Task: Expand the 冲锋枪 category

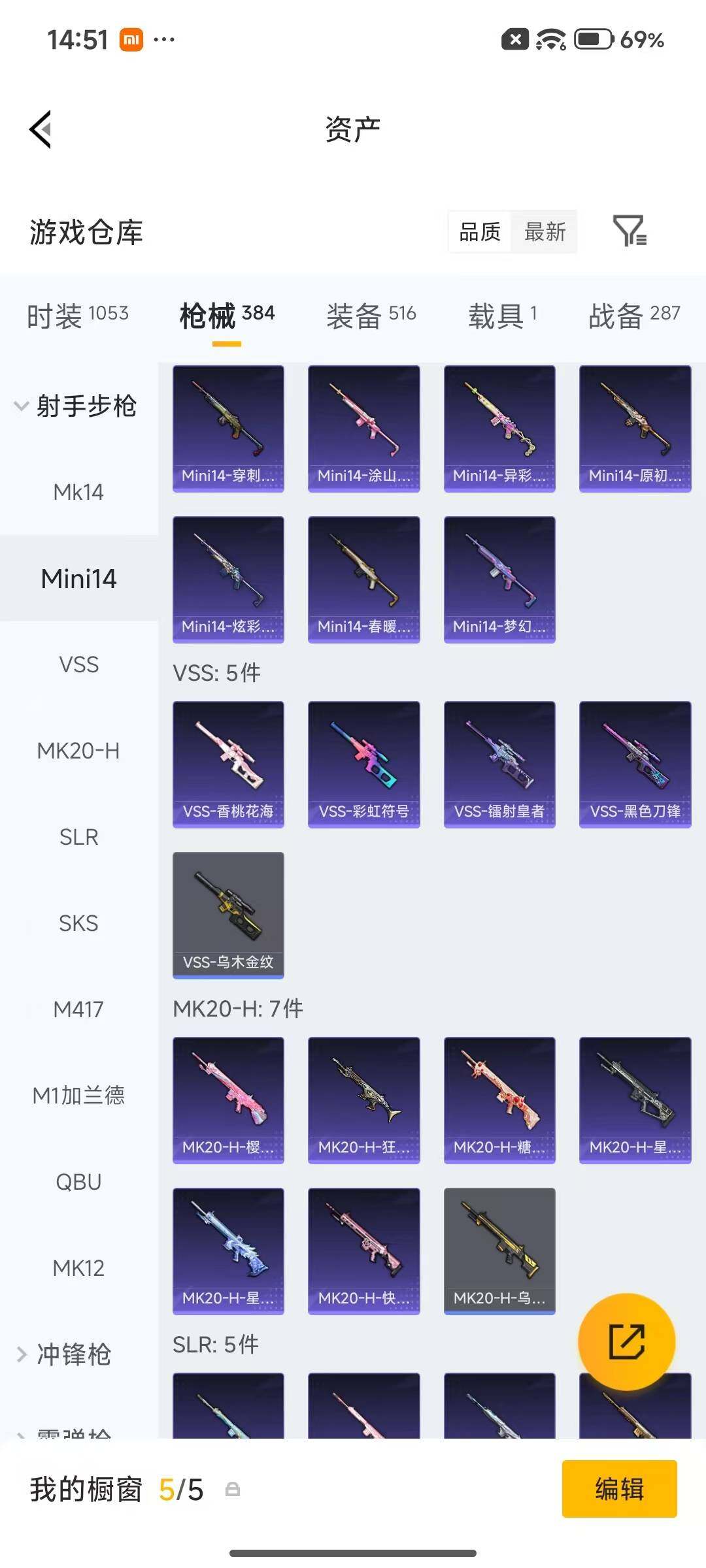Action: tap(64, 1354)
